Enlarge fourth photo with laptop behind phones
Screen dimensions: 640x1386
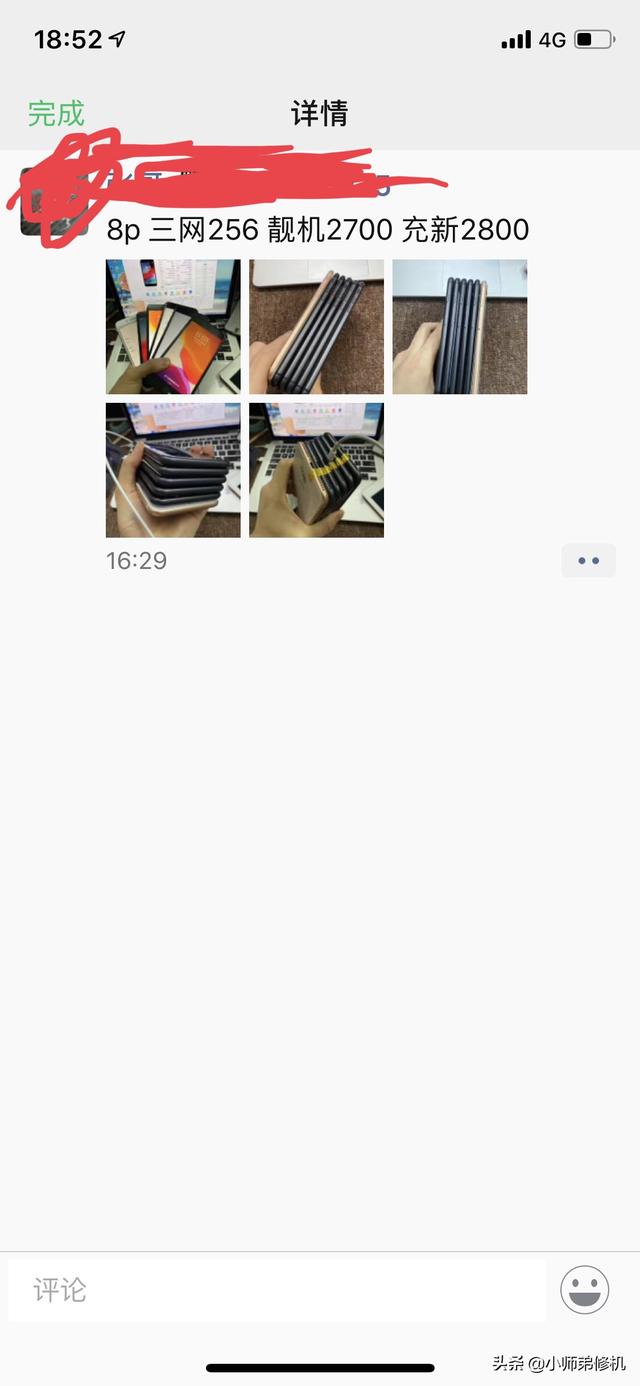click(x=173, y=469)
